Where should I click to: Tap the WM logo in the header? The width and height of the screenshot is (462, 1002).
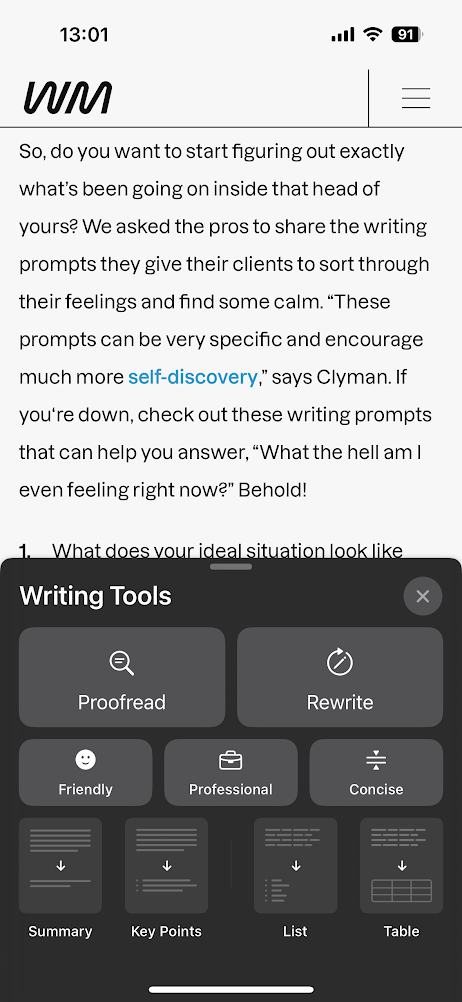point(68,98)
